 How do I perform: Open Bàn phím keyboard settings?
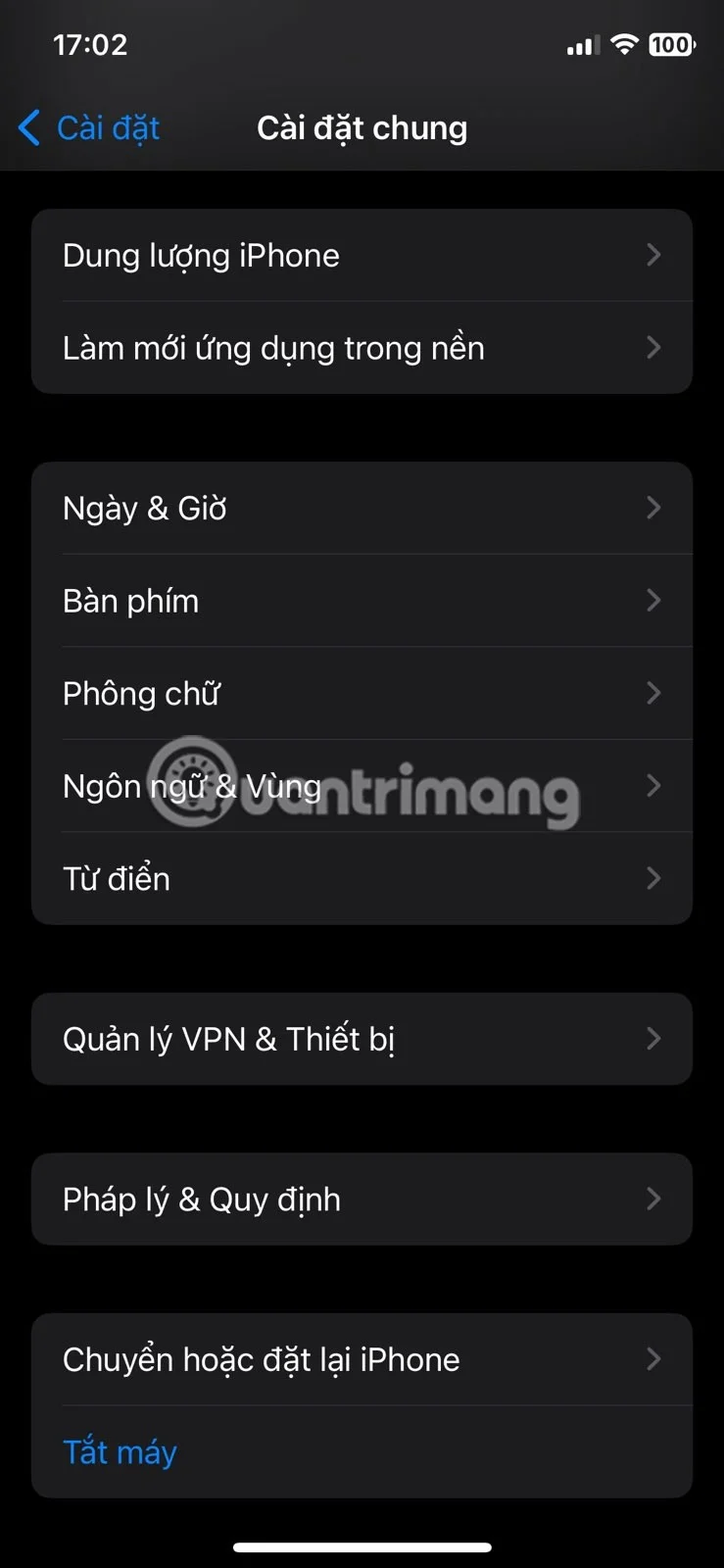pos(362,601)
